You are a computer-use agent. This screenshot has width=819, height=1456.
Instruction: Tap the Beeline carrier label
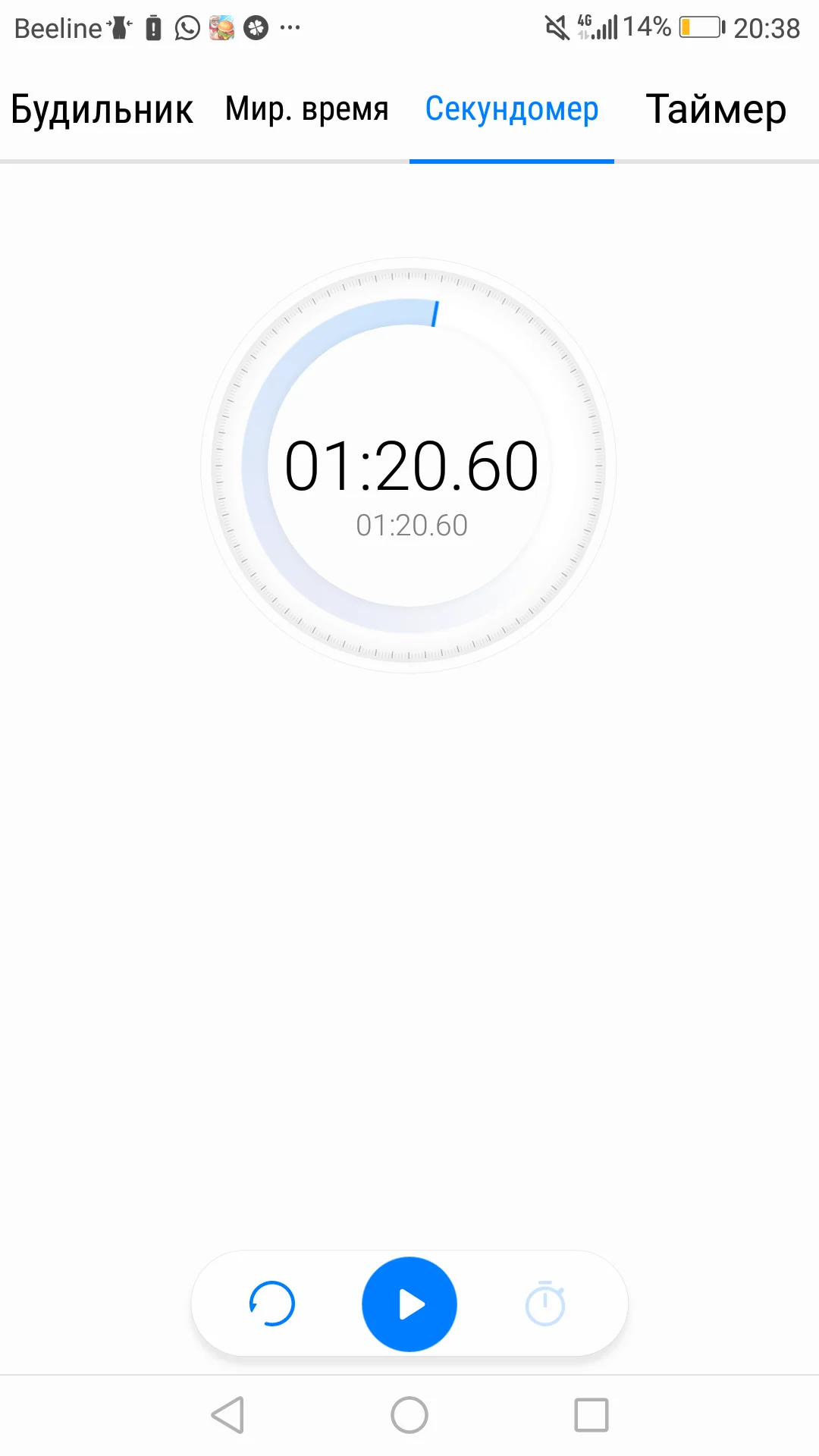[x=57, y=28]
